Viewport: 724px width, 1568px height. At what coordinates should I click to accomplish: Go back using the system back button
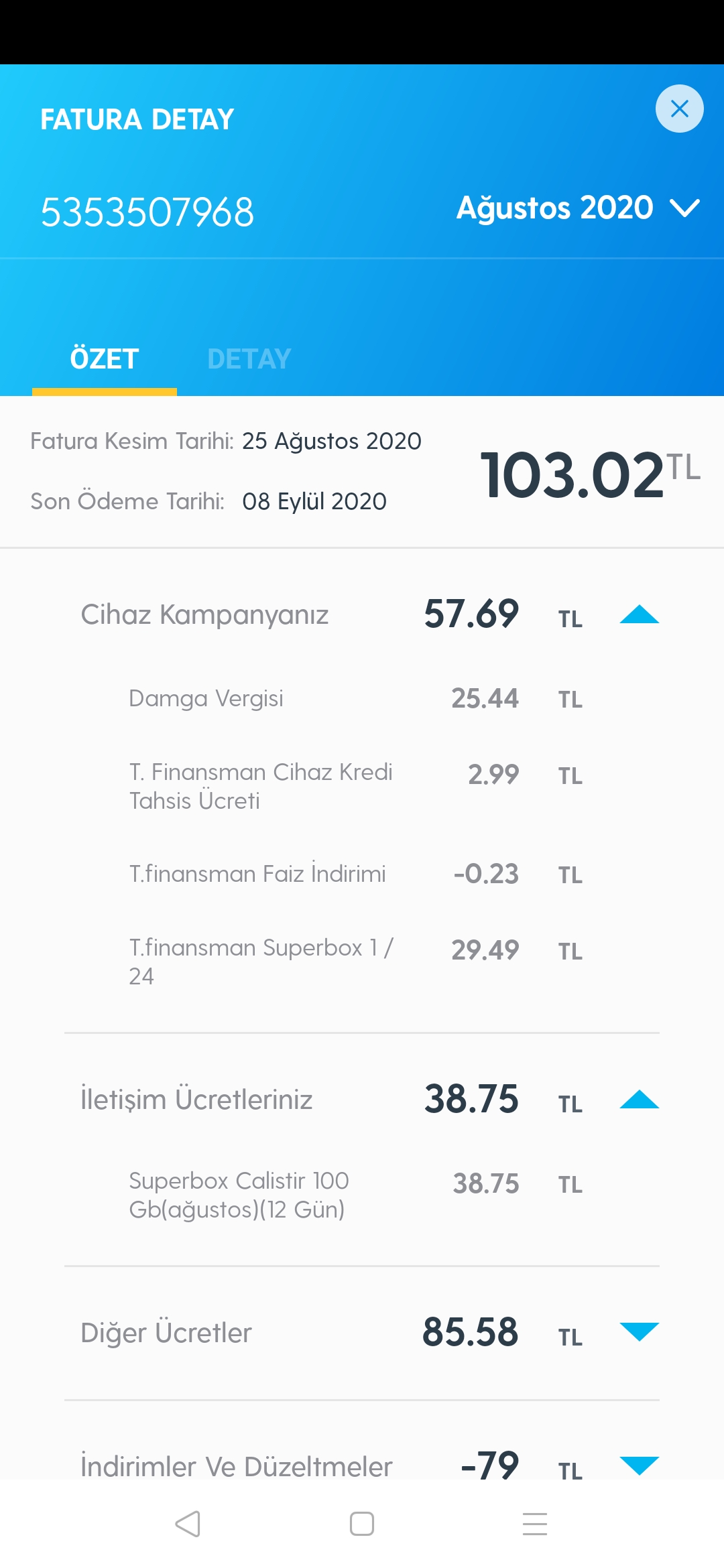[188, 1524]
